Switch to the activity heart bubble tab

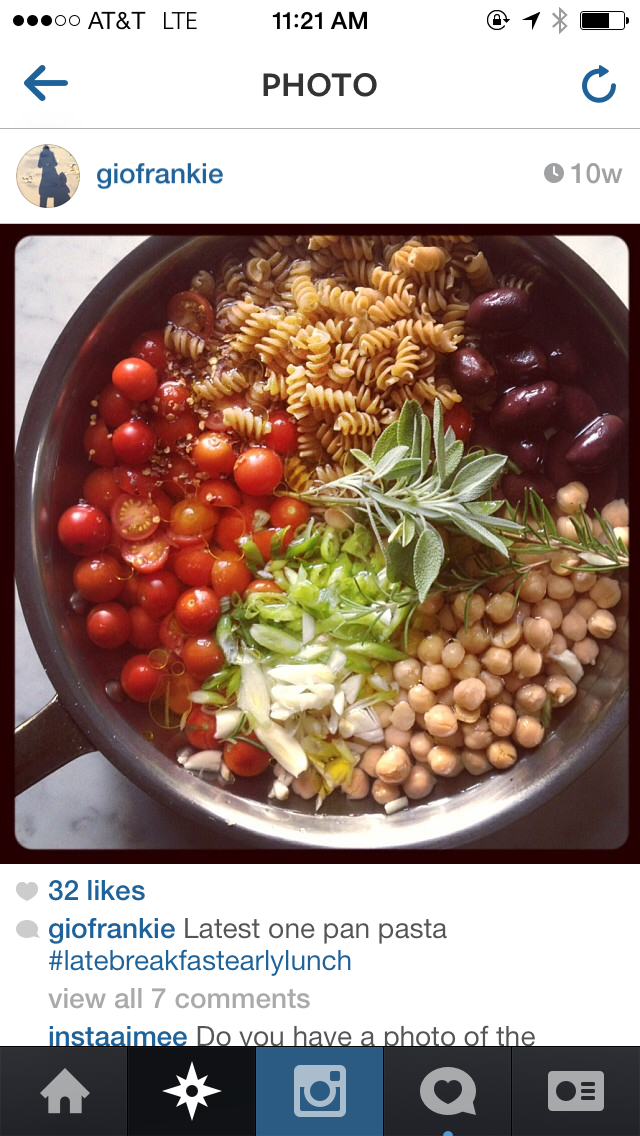[x=447, y=1091]
